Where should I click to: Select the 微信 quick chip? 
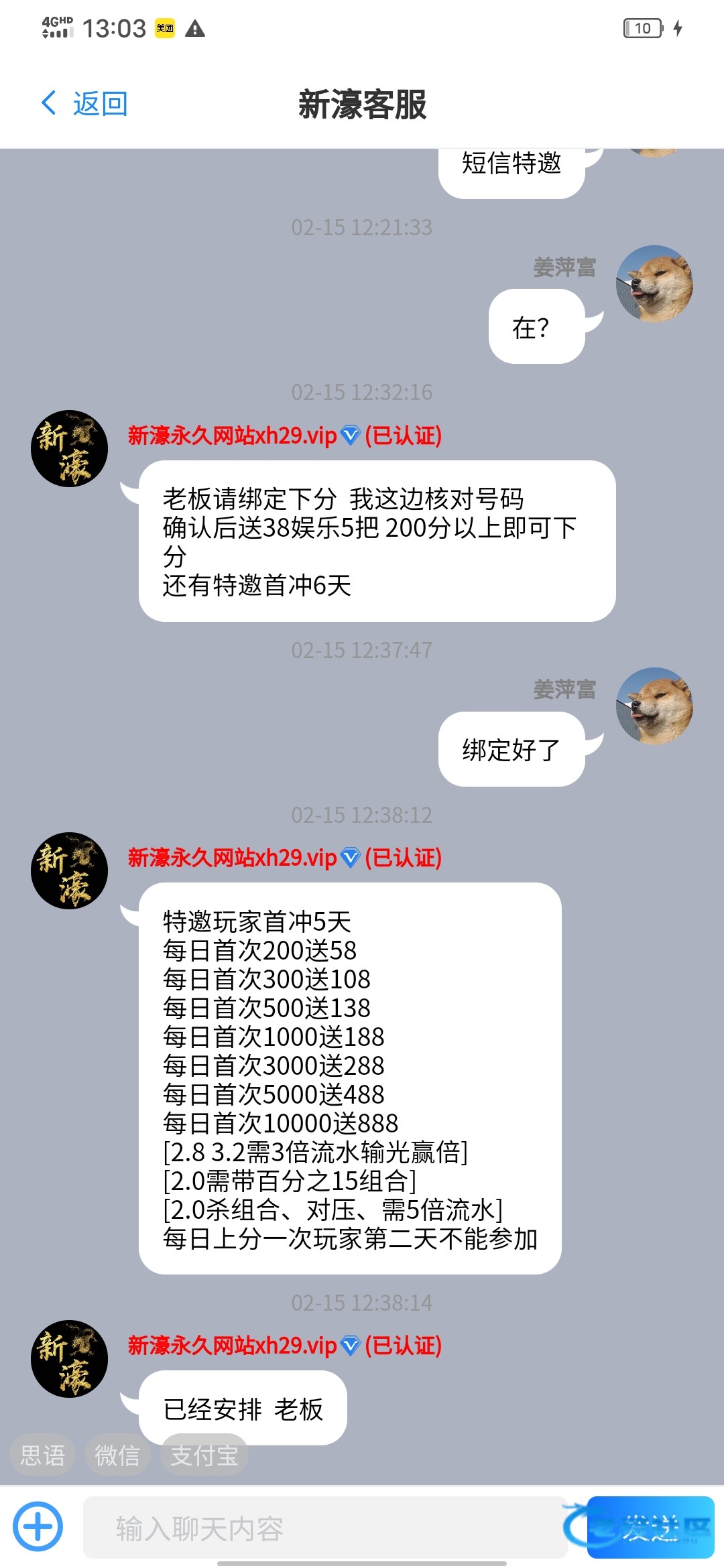pos(117,1455)
